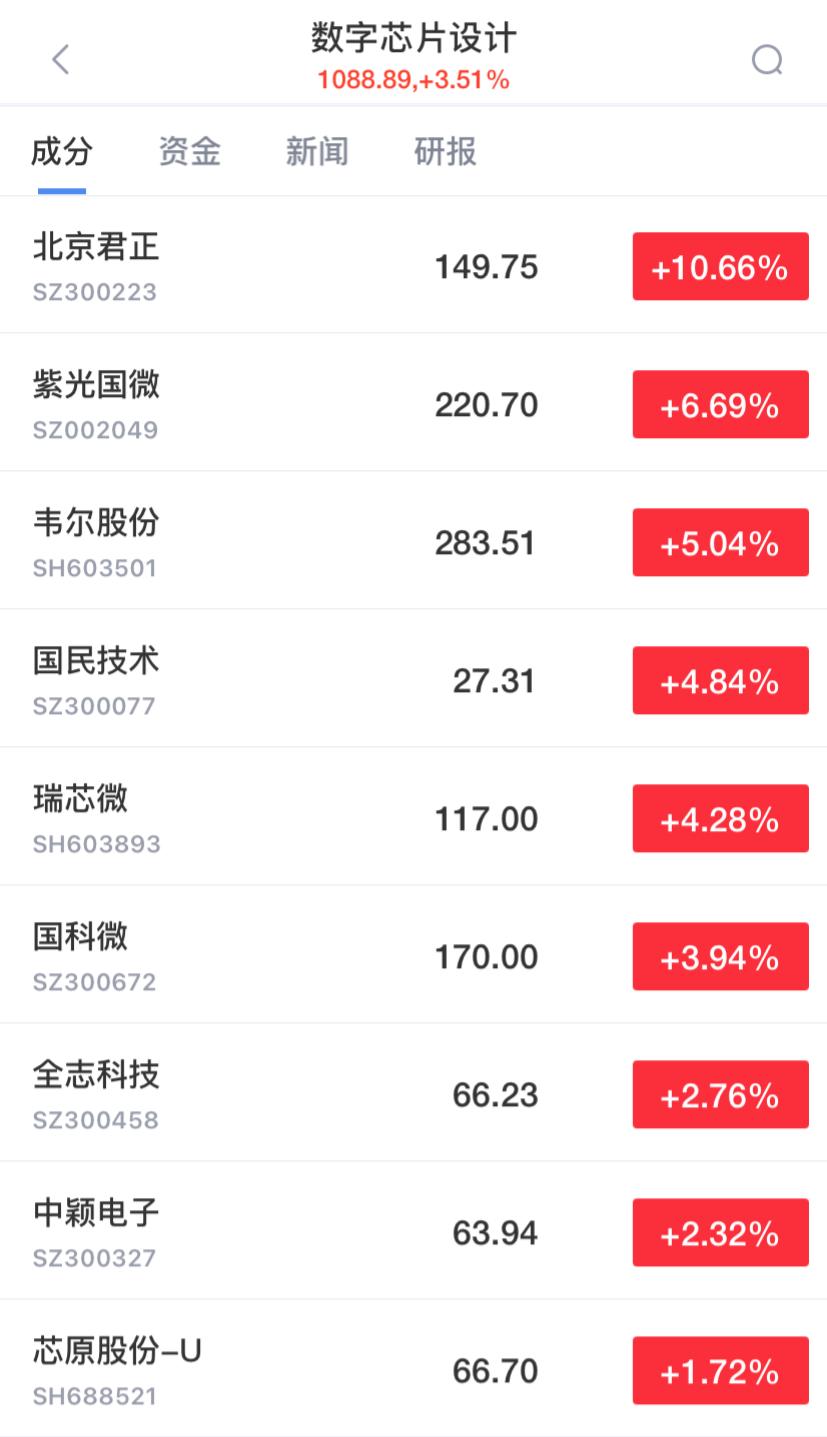Viewport: 827px width, 1437px height.
Task: Open 紫光国微 stock details
Action: [96, 403]
